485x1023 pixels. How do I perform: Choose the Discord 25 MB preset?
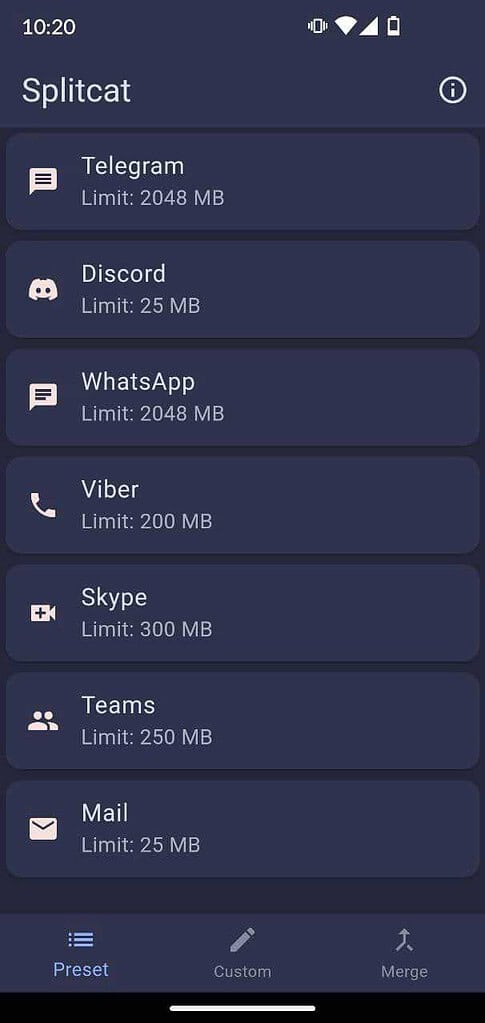coord(242,290)
